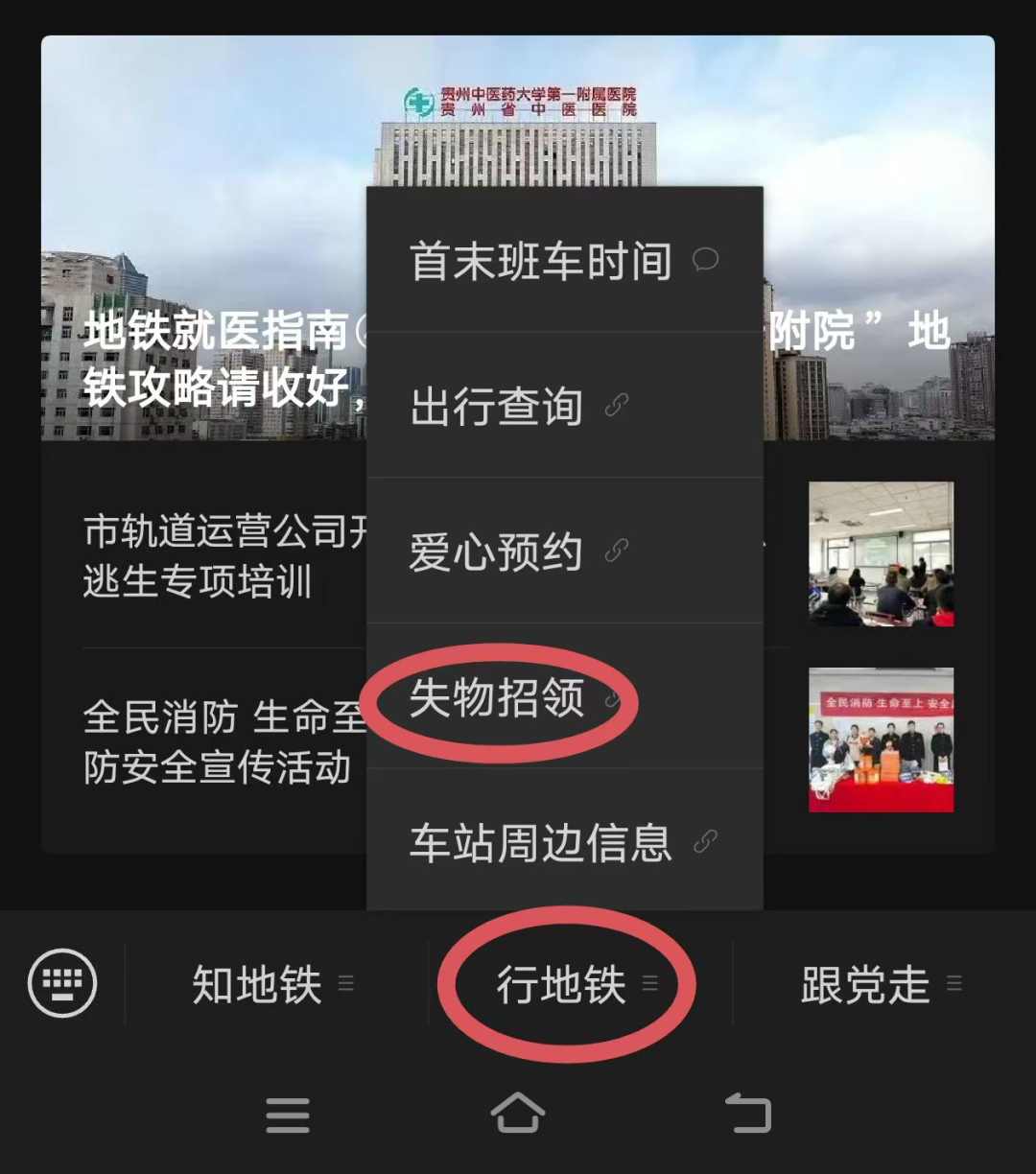The width and height of the screenshot is (1036, 1174).
Task: Open 全民消防 宣传活动 article
Action: tap(221, 740)
